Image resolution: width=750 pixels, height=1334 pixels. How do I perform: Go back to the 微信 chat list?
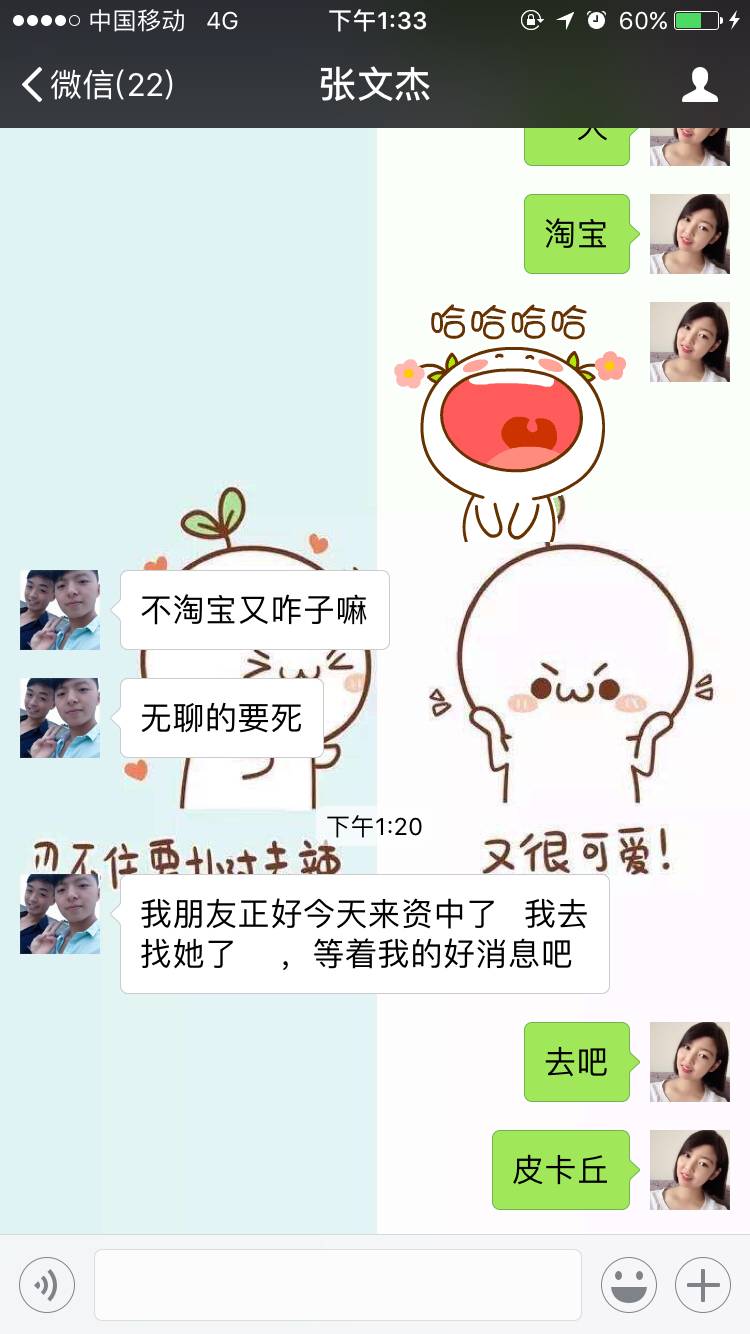tap(97, 85)
